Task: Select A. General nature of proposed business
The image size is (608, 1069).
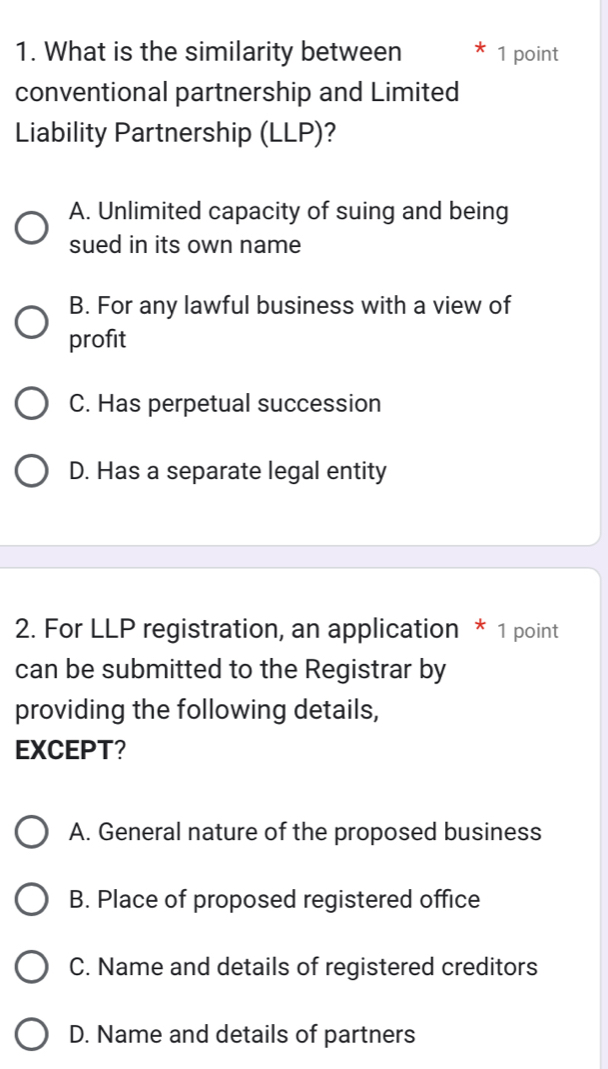Action: (31, 832)
